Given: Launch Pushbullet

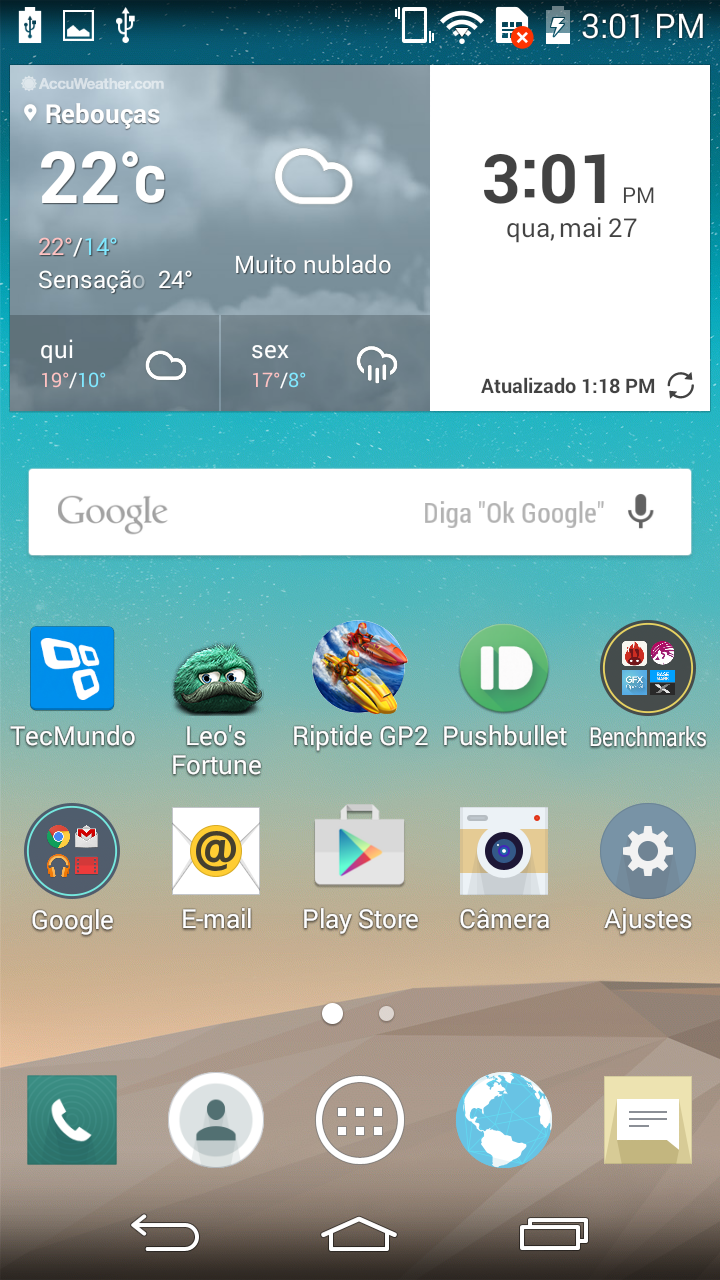Looking at the screenshot, I should pos(504,668).
